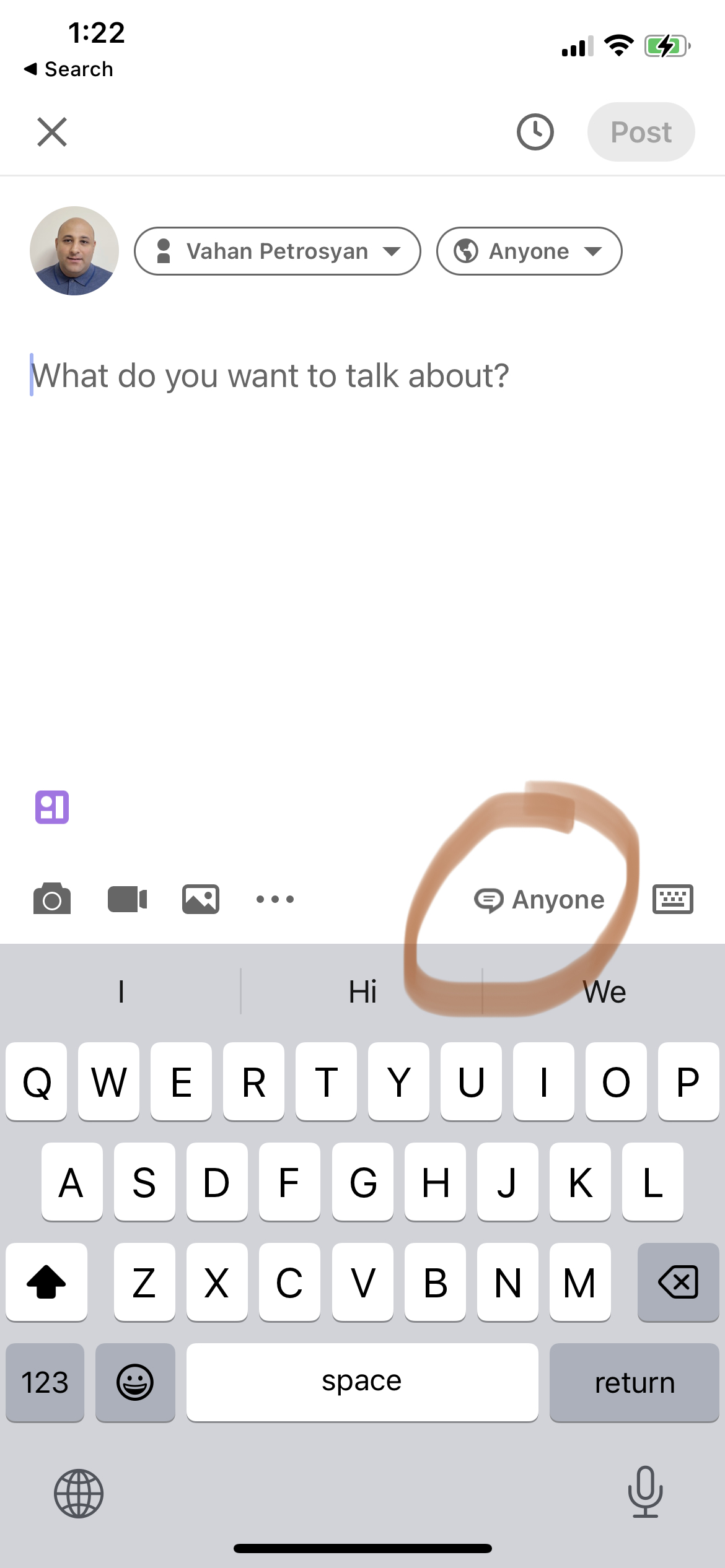The image size is (725, 1568).
Task: Close the post composer
Action: pos(52,132)
